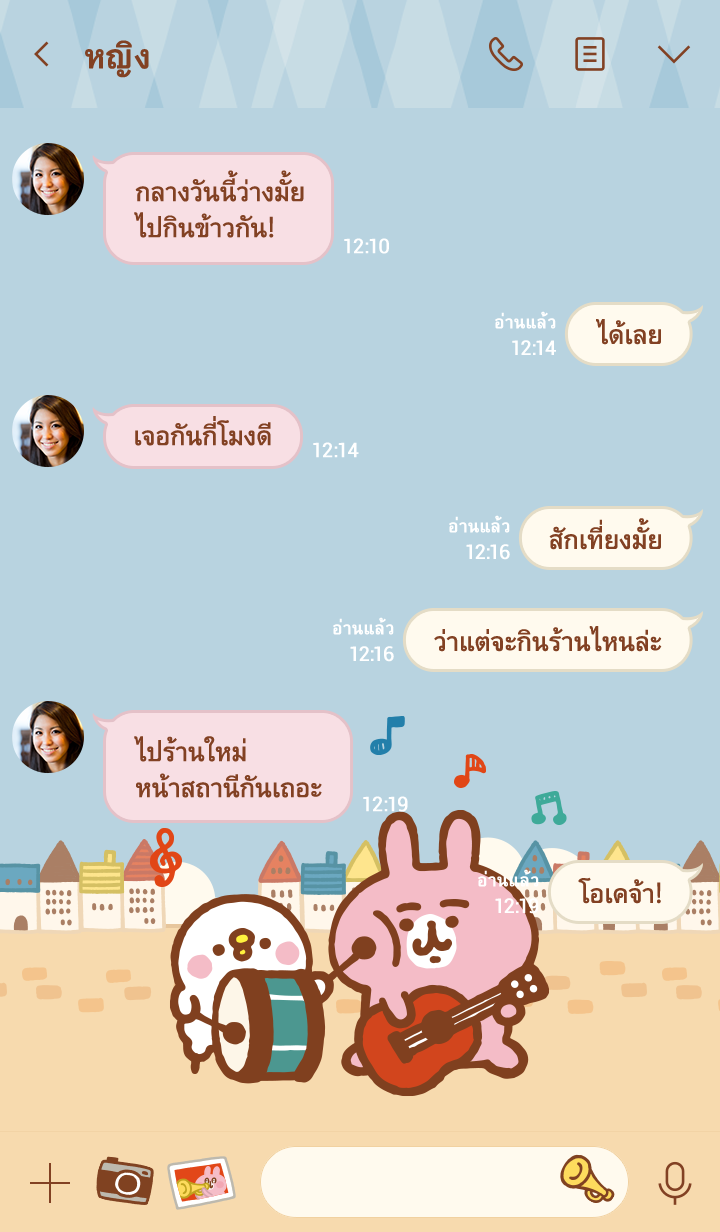
Task: Open the photo gallery picker
Action: (201, 1183)
